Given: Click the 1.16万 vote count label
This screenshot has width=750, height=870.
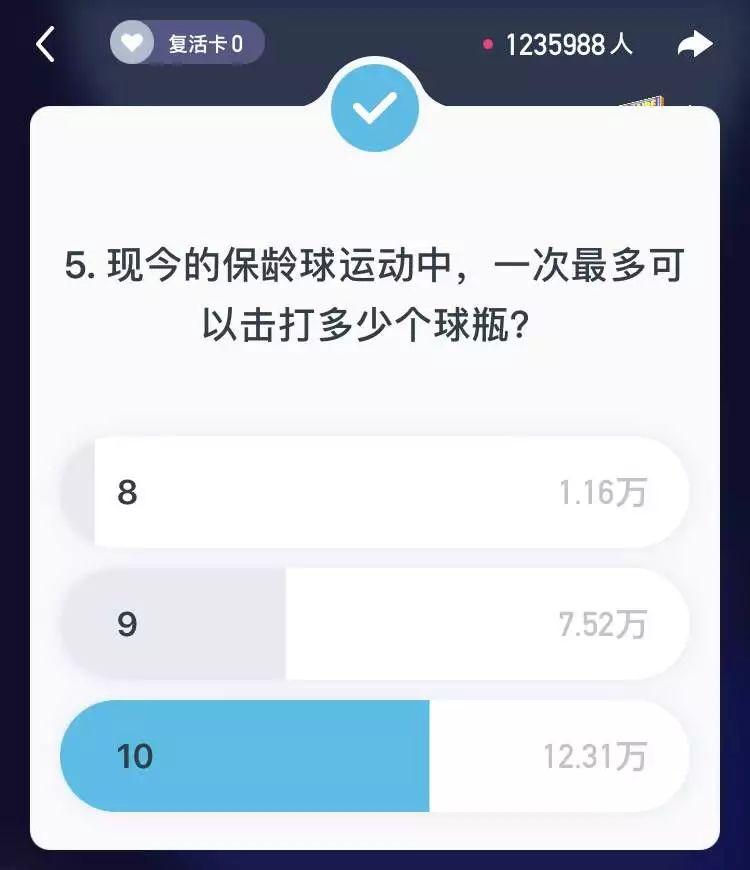Looking at the screenshot, I should (601, 491).
